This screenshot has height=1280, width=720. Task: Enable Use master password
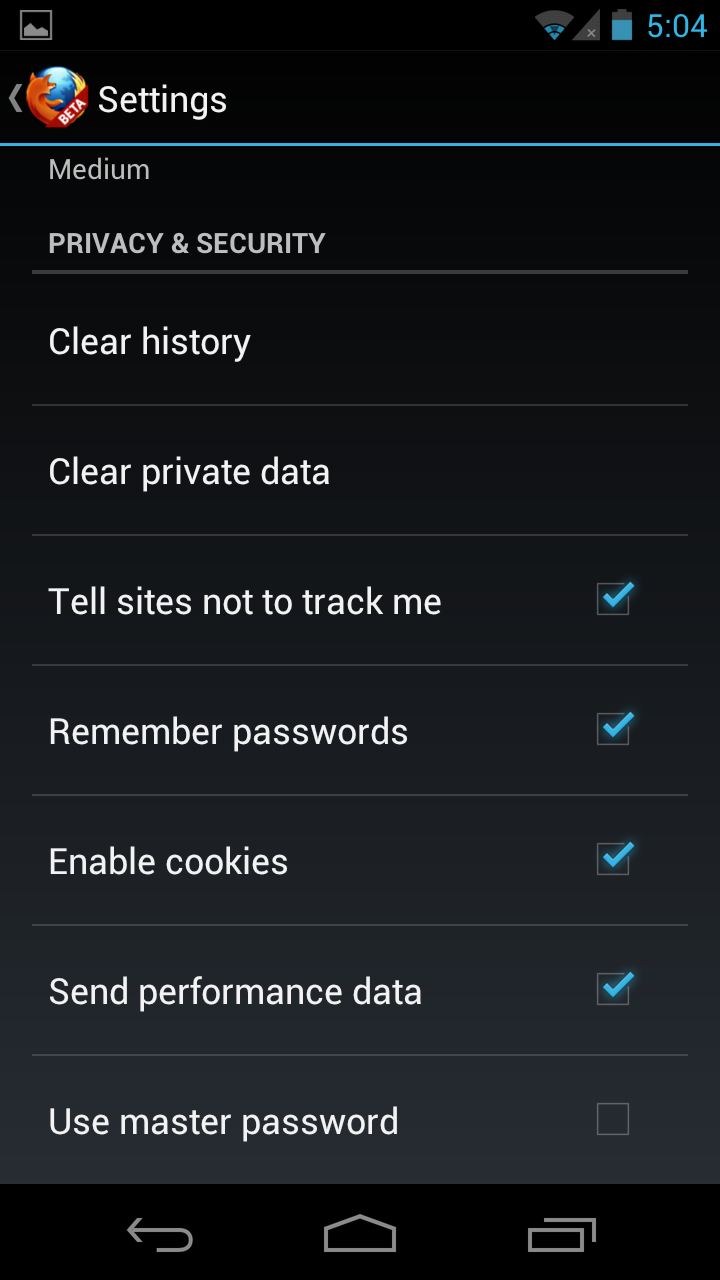[613, 1120]
